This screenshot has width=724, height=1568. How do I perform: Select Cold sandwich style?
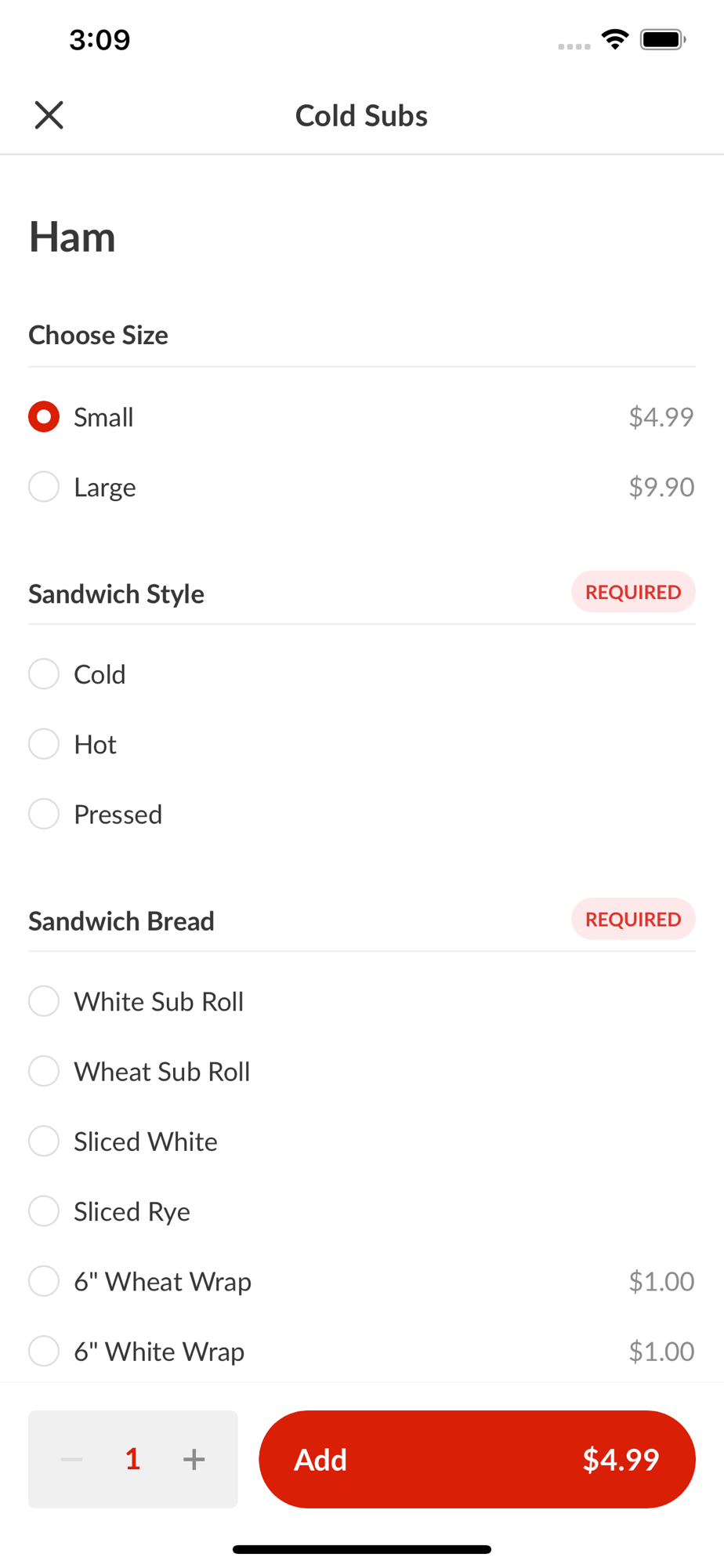click(361, 674)
